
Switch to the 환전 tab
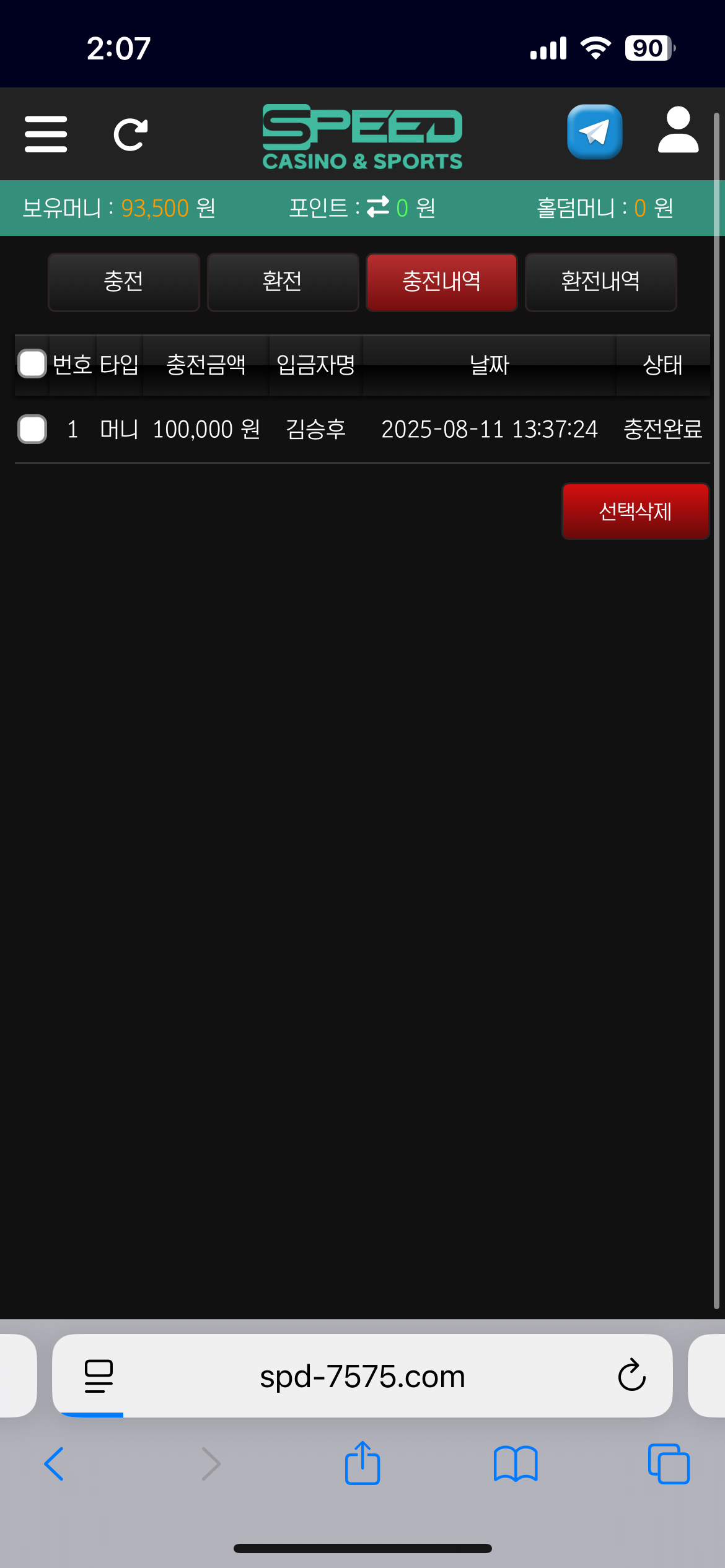point(283,282)
